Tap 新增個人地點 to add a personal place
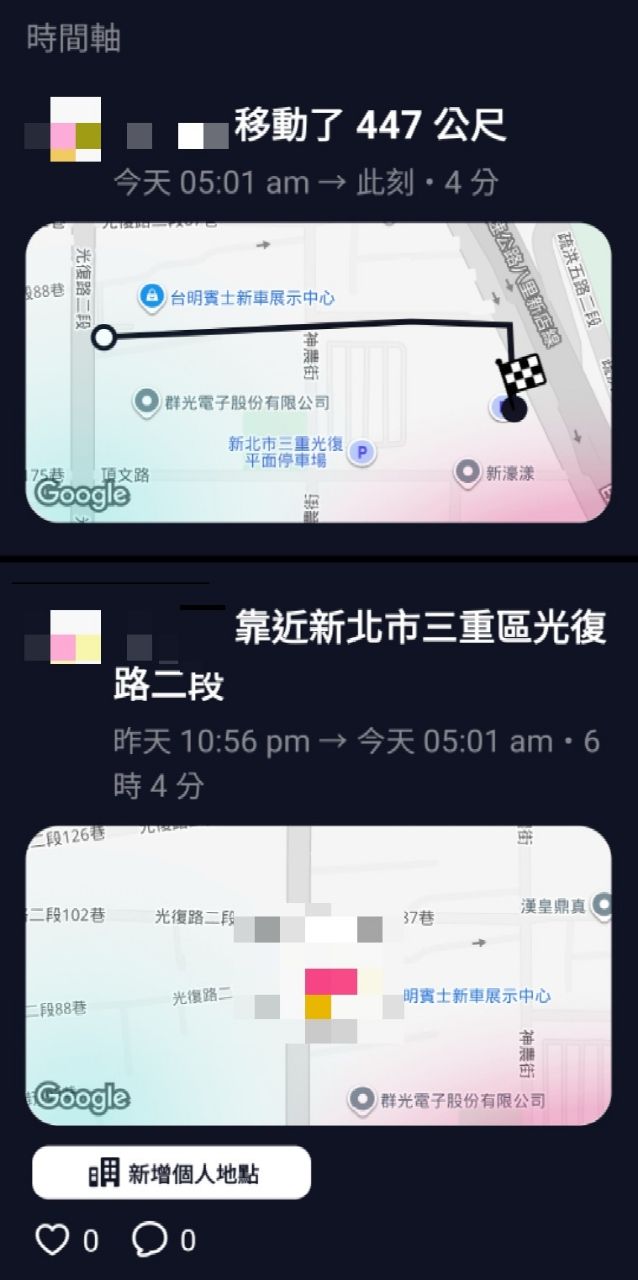The image size is (638, 1280). click(172, 1173)
